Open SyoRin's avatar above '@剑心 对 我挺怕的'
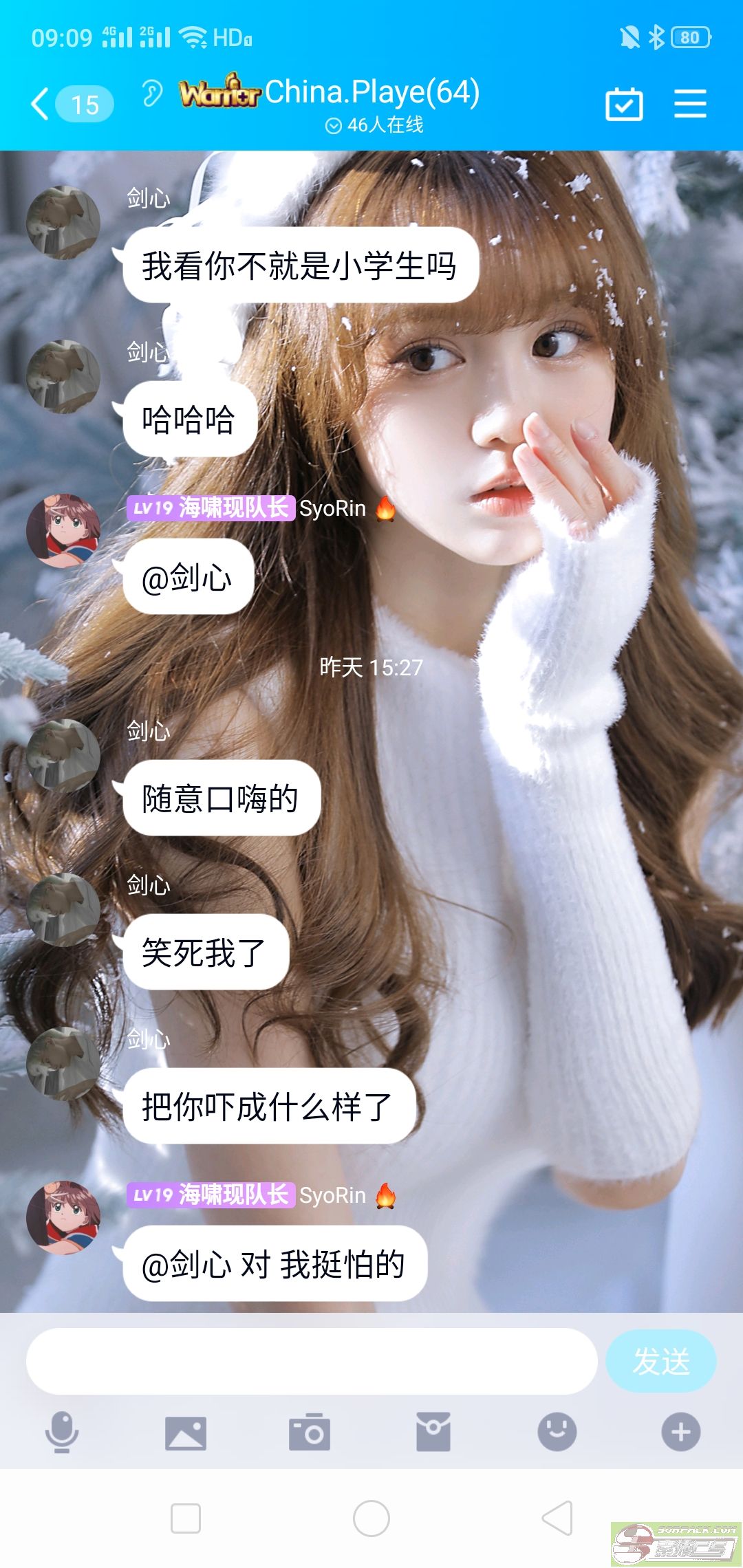This screenshot has height=1568, width=743. 63,1217
